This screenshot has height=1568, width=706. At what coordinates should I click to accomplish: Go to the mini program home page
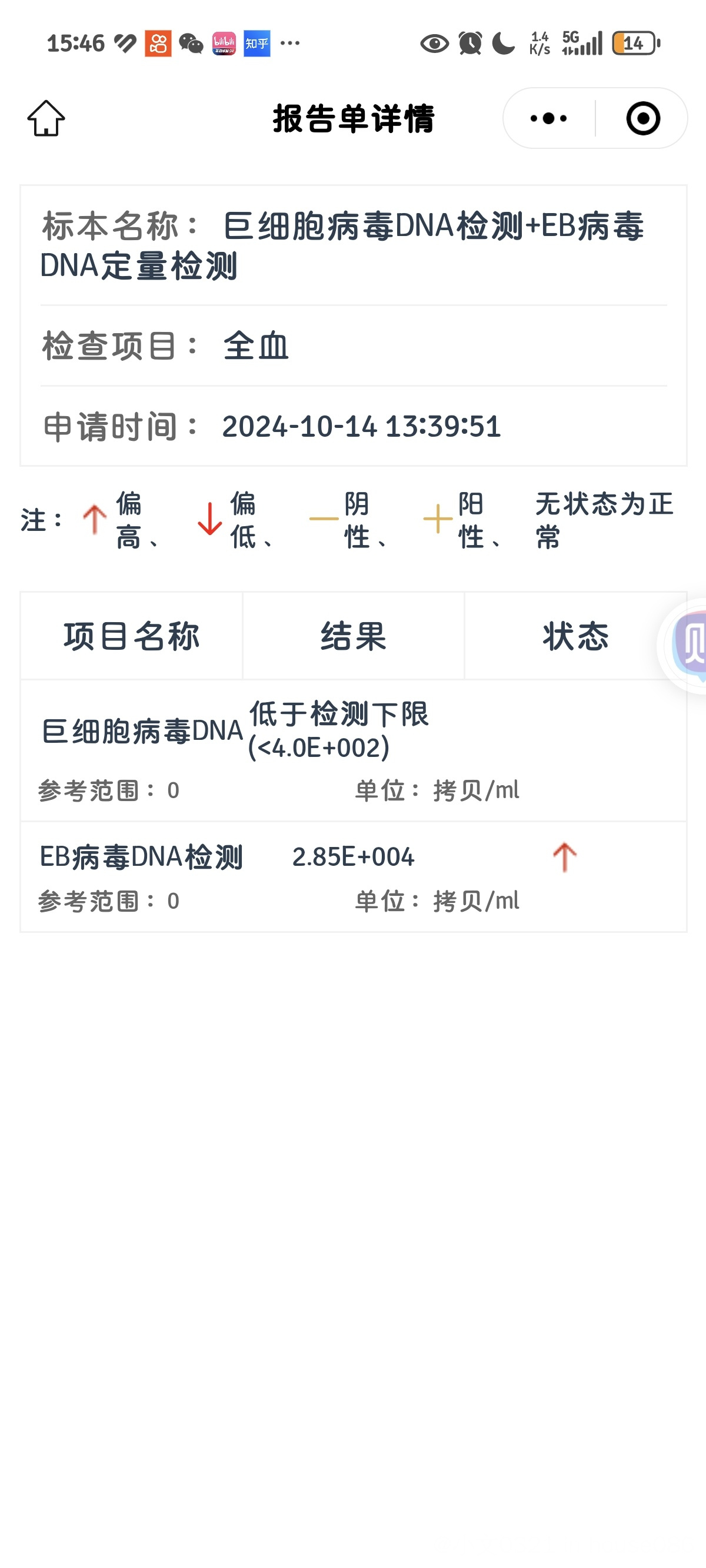(x=46, y=118)
